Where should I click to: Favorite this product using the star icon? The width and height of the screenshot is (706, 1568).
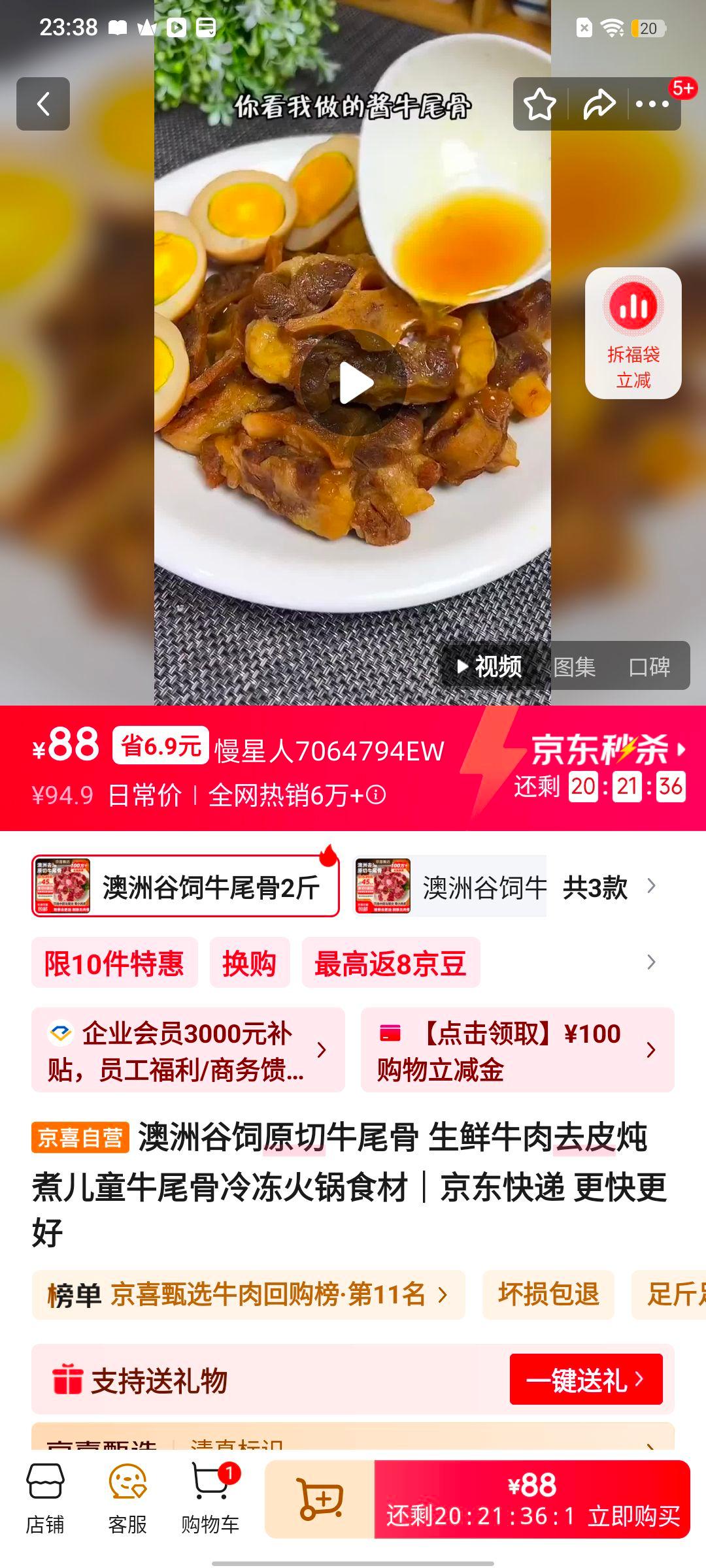[x=540, y=103]
